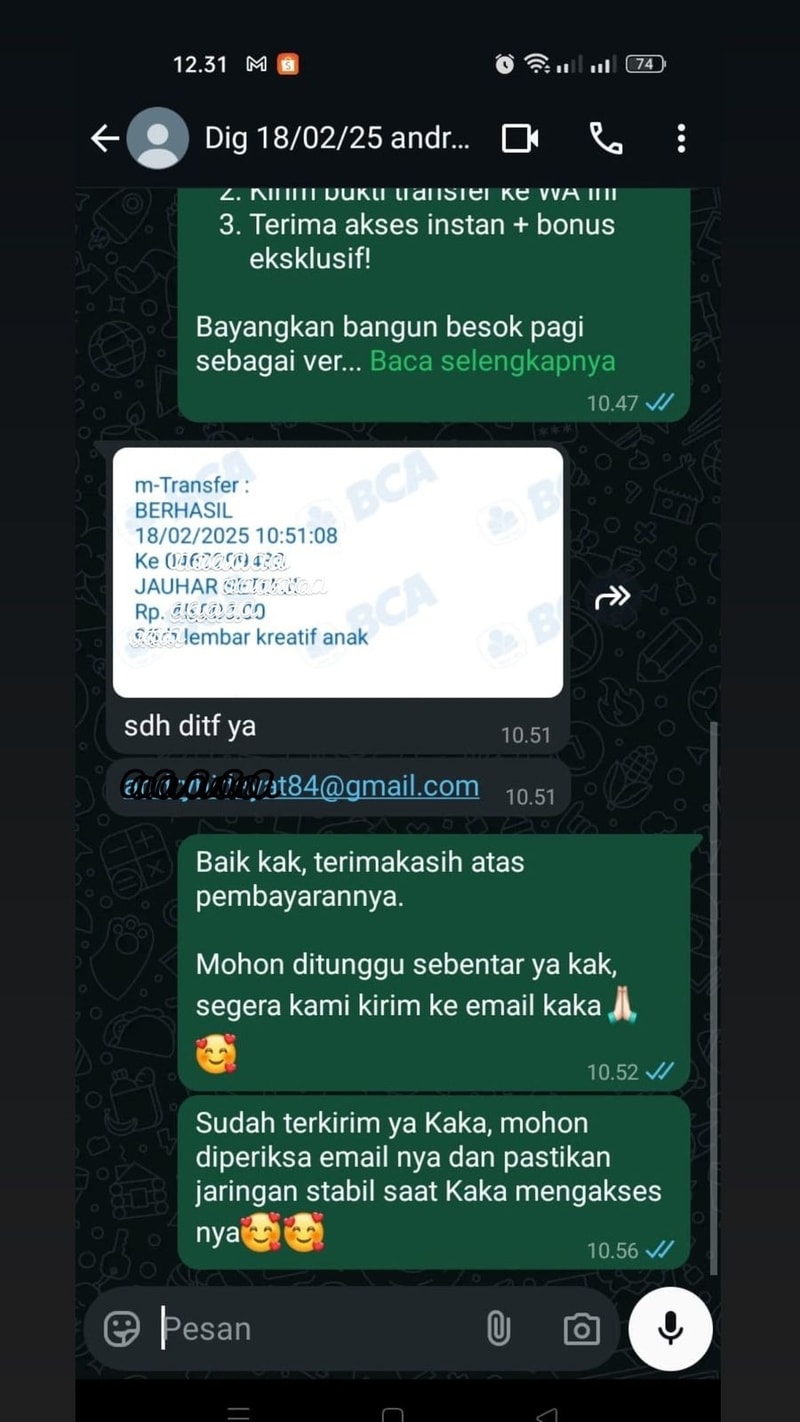Record a voice message with the microphone

point(671,1328)
